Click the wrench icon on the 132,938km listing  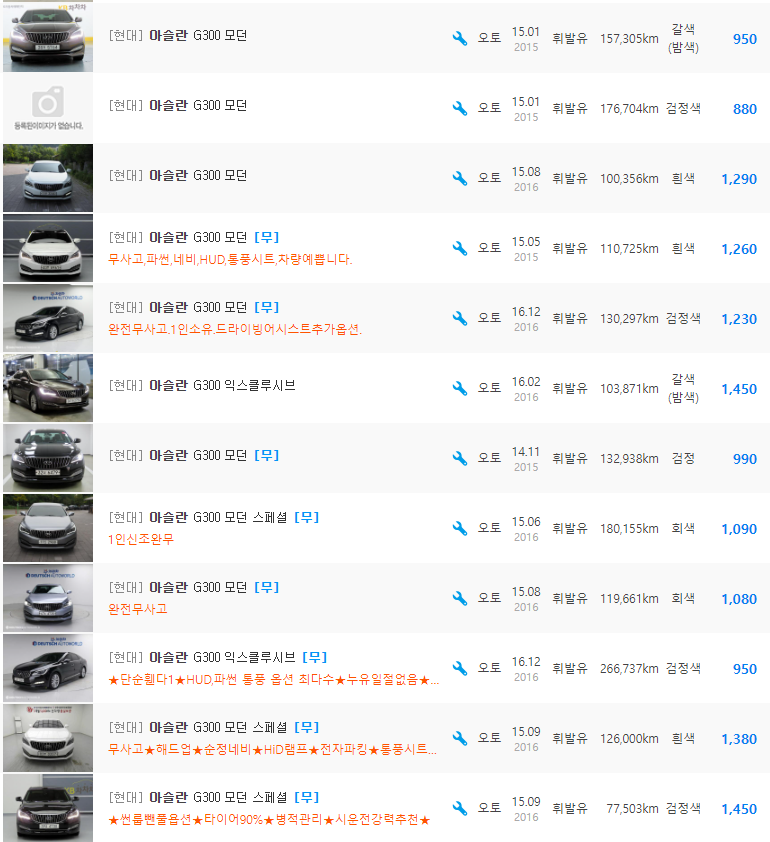pos(459,457)
